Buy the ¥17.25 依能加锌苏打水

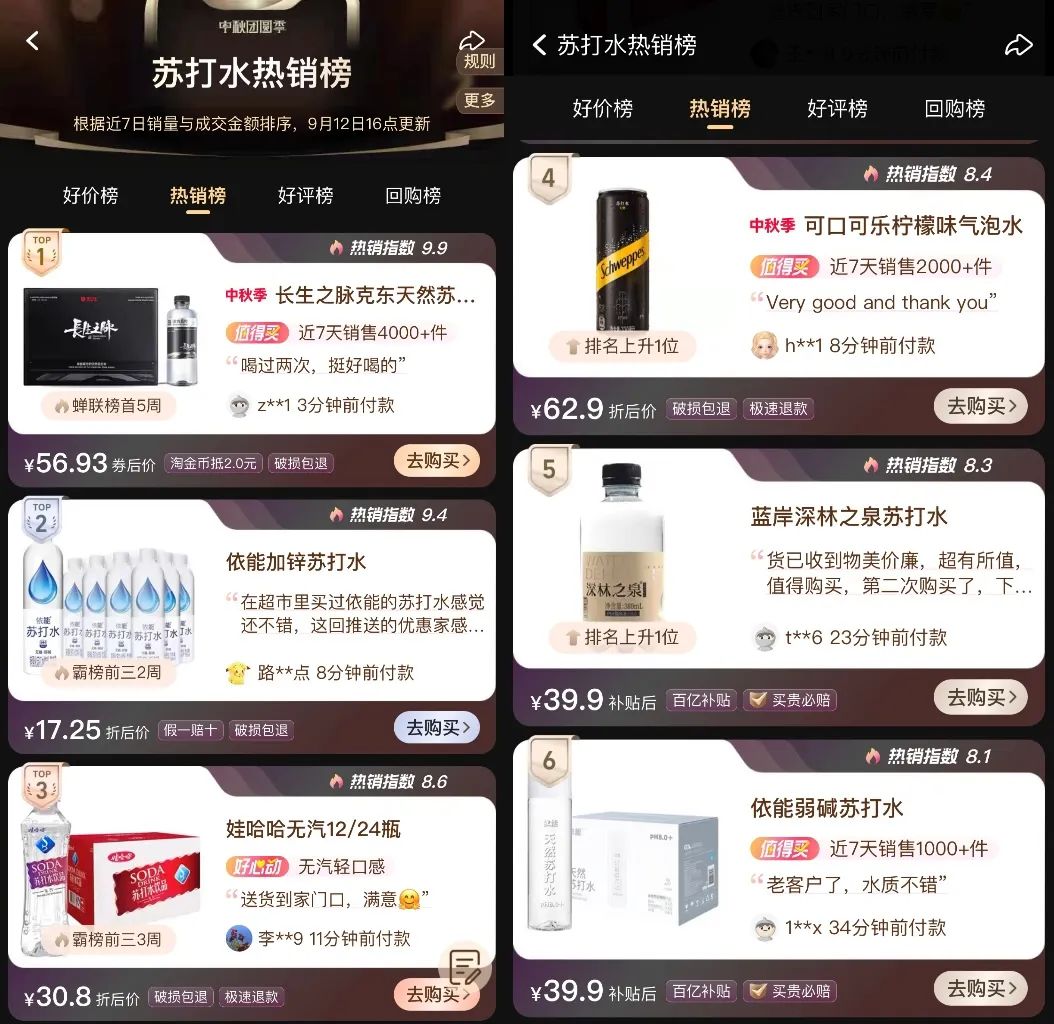436,728
